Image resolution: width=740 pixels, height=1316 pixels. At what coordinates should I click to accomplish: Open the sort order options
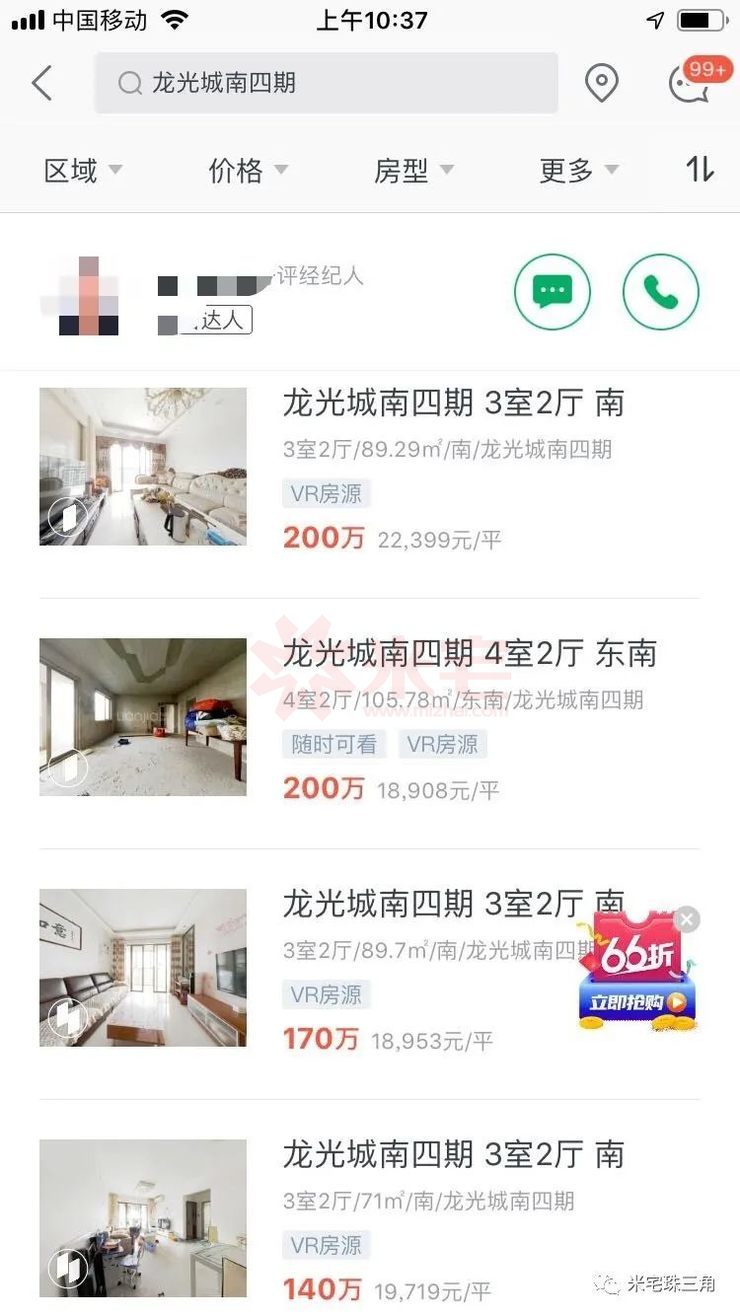(699, 171)
